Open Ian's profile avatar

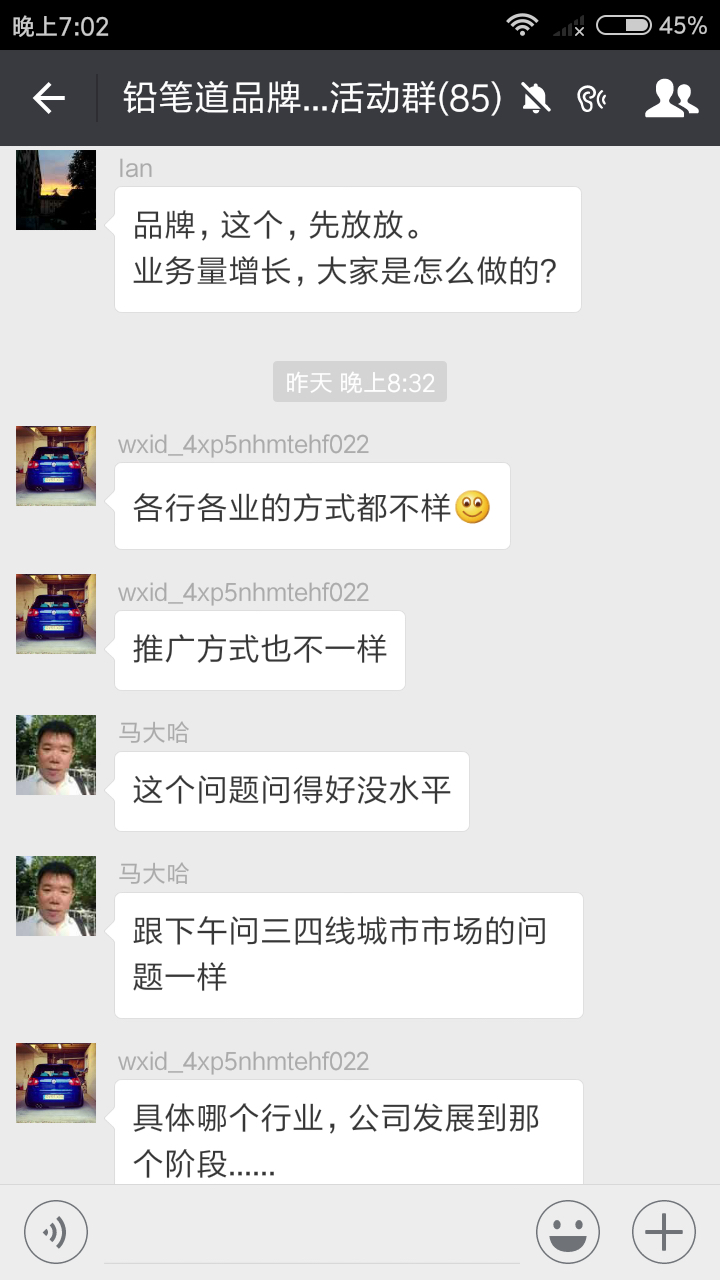click(56, 190)
